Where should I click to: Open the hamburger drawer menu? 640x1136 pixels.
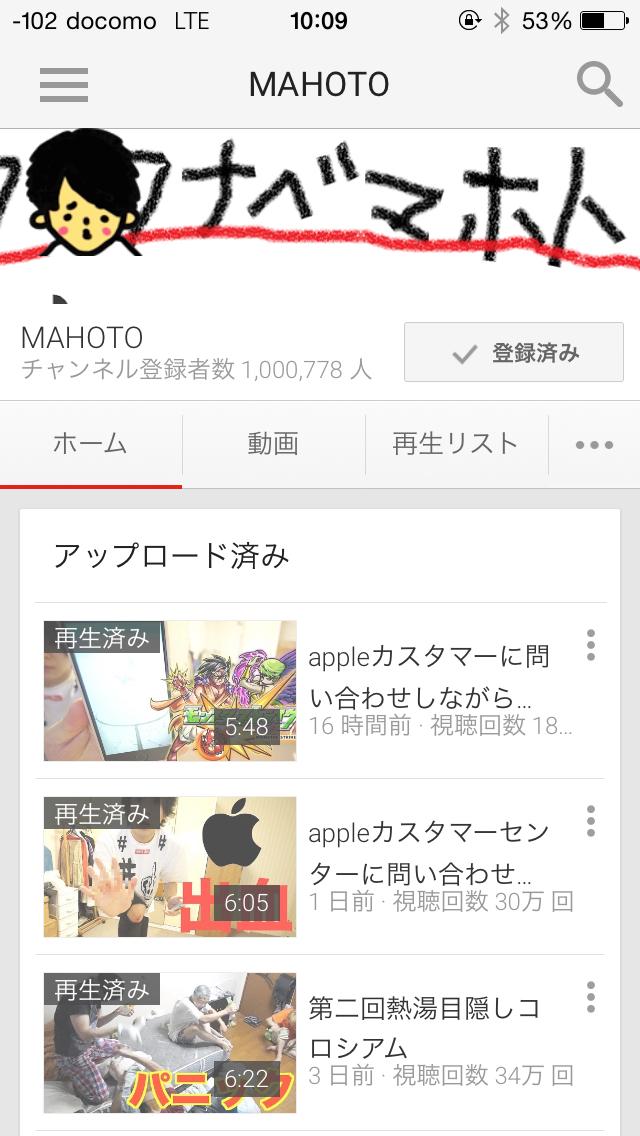(64, 85)
